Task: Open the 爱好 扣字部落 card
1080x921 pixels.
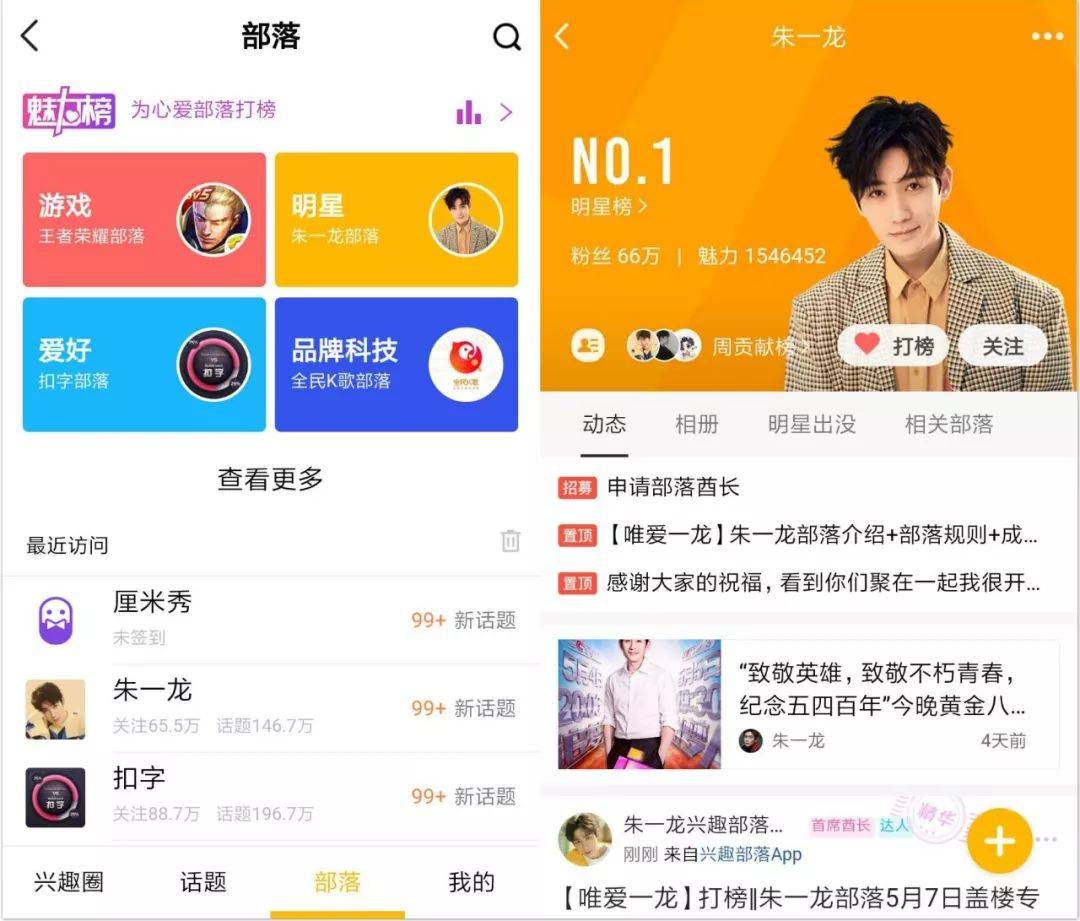Action: click(x=144, y=365)
